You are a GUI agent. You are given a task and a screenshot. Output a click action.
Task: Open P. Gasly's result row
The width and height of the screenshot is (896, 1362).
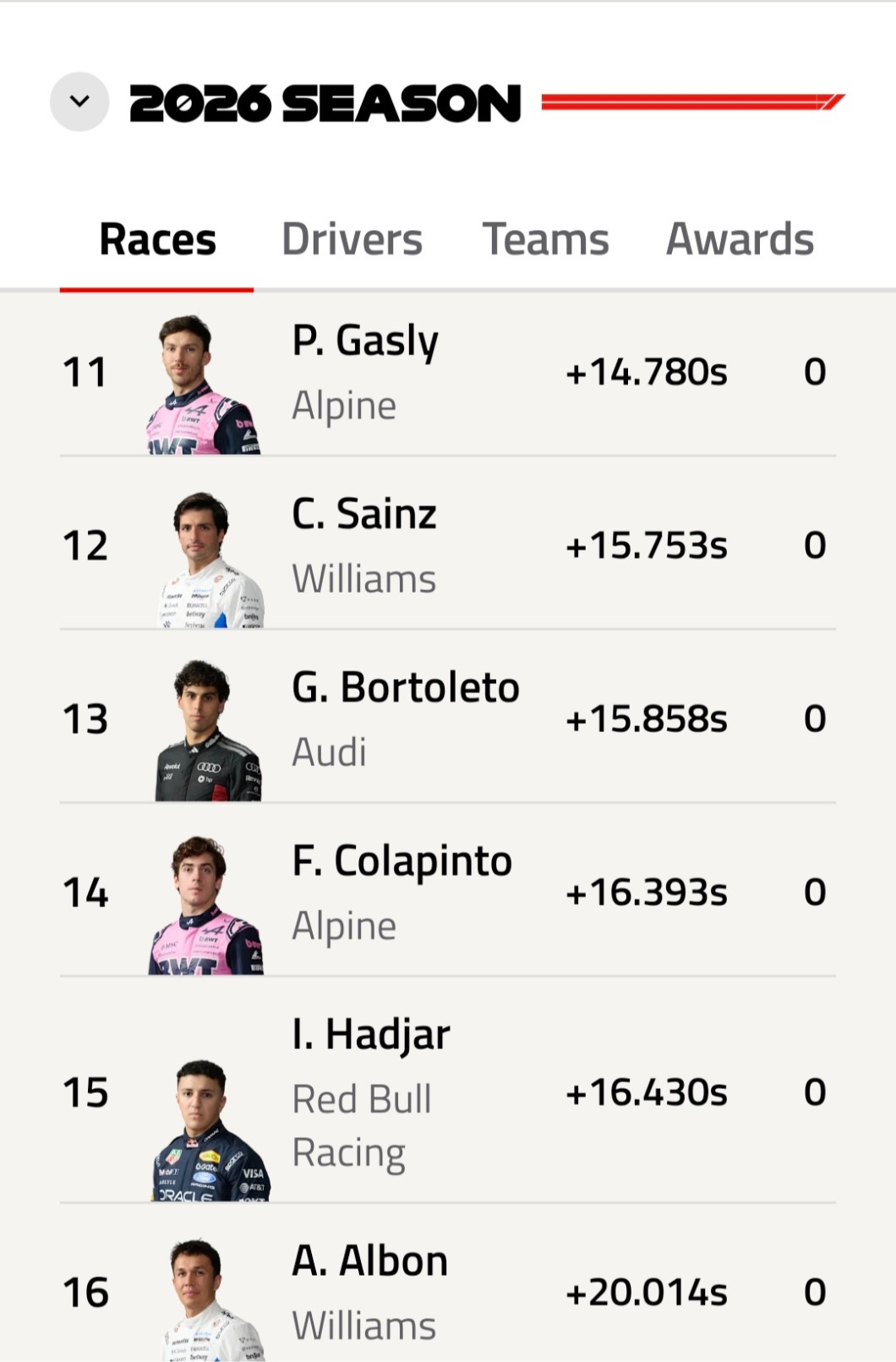(447, 373)
